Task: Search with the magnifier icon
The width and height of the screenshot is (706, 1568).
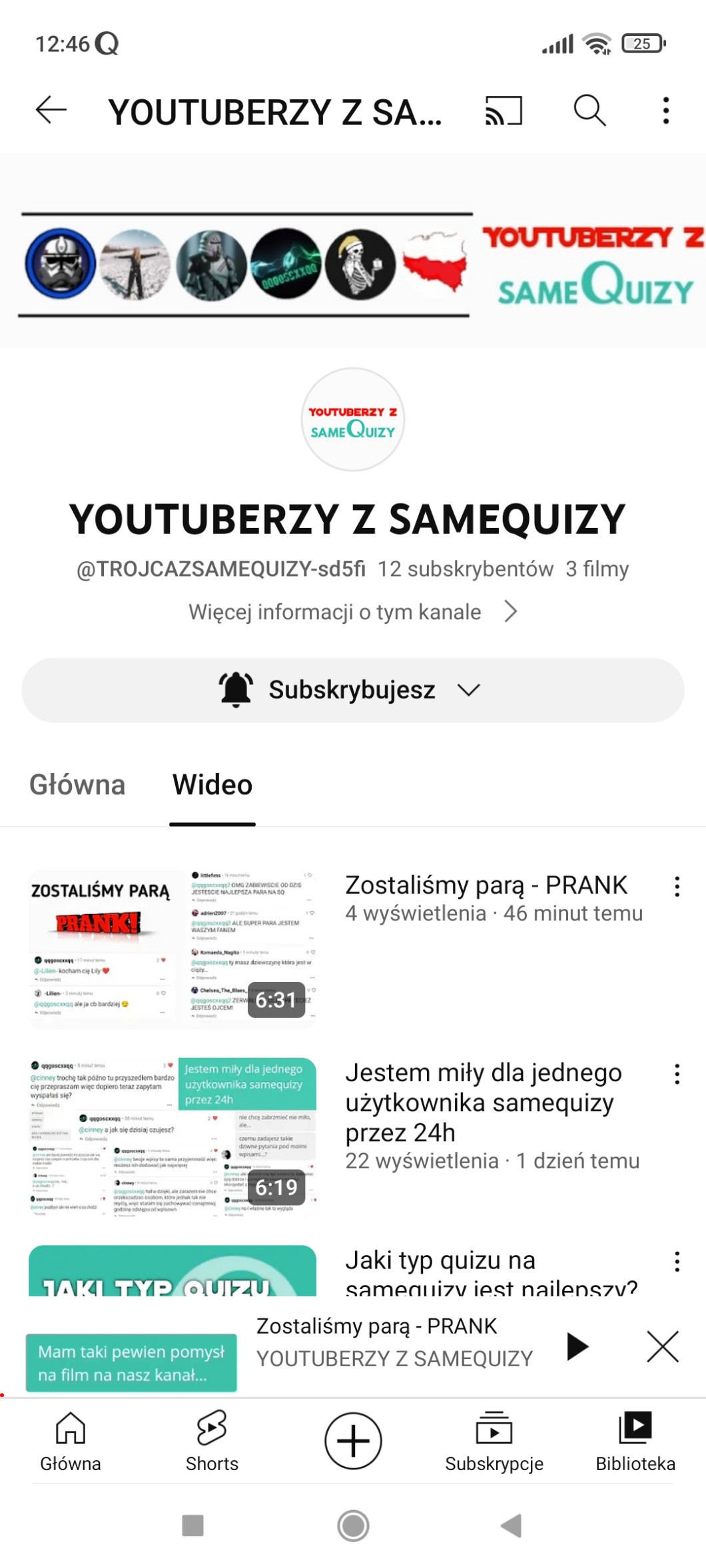Action: (x=589, y=111)
